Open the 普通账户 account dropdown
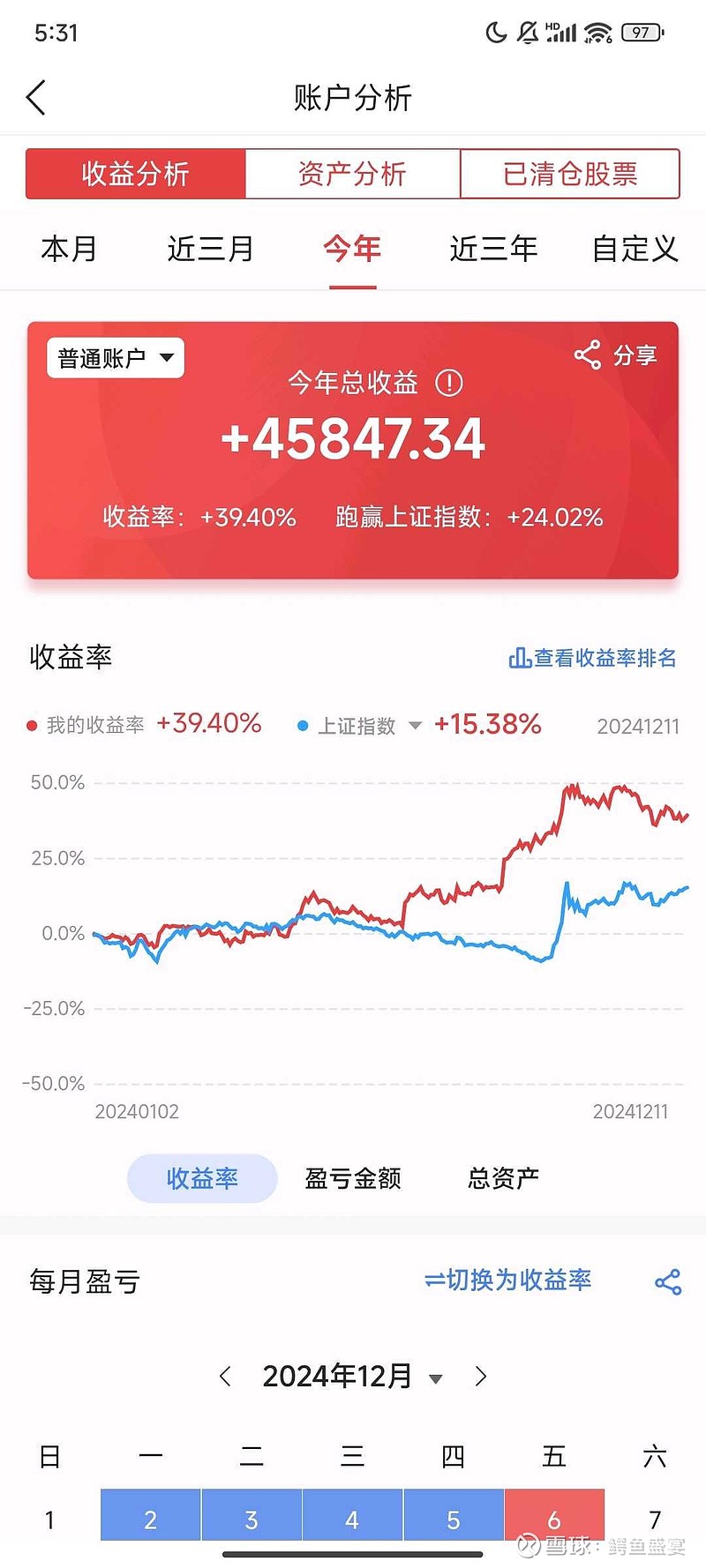This screenshot has width=706, height=1568. tap(113, 358)
